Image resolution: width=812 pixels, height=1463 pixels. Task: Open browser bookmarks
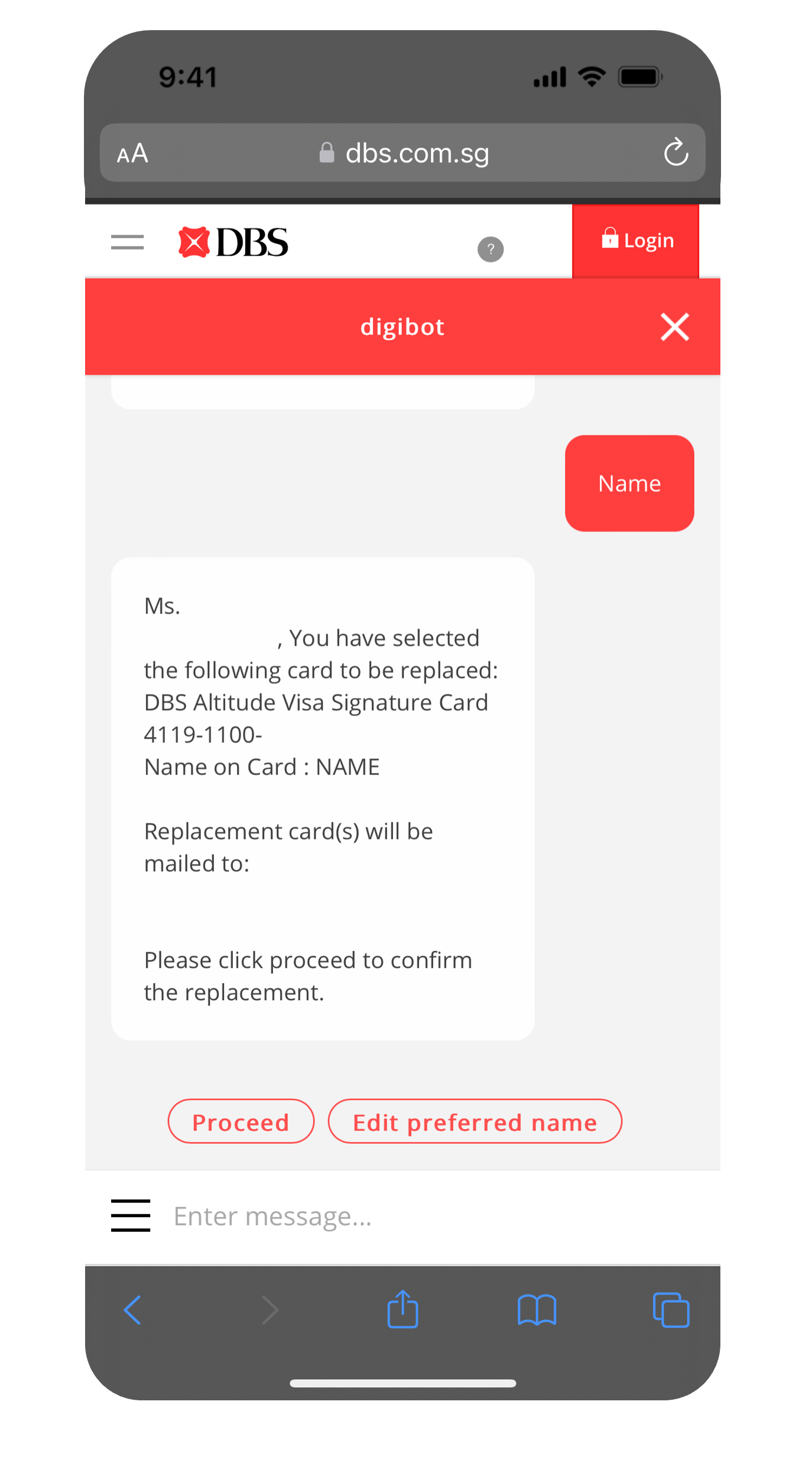pyautogui.click(x=537, y=1310)
